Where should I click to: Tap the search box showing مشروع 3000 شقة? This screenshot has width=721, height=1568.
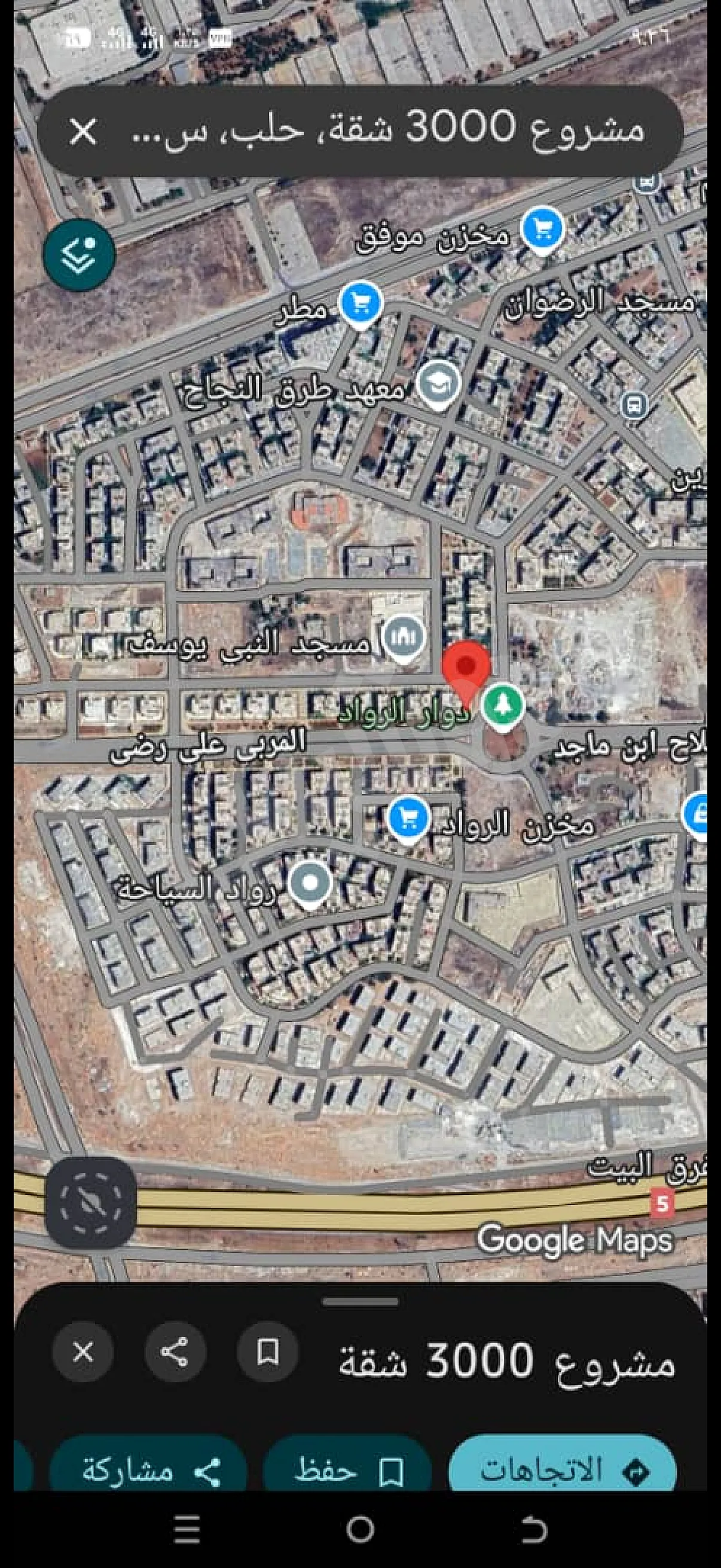coord(389,131)
